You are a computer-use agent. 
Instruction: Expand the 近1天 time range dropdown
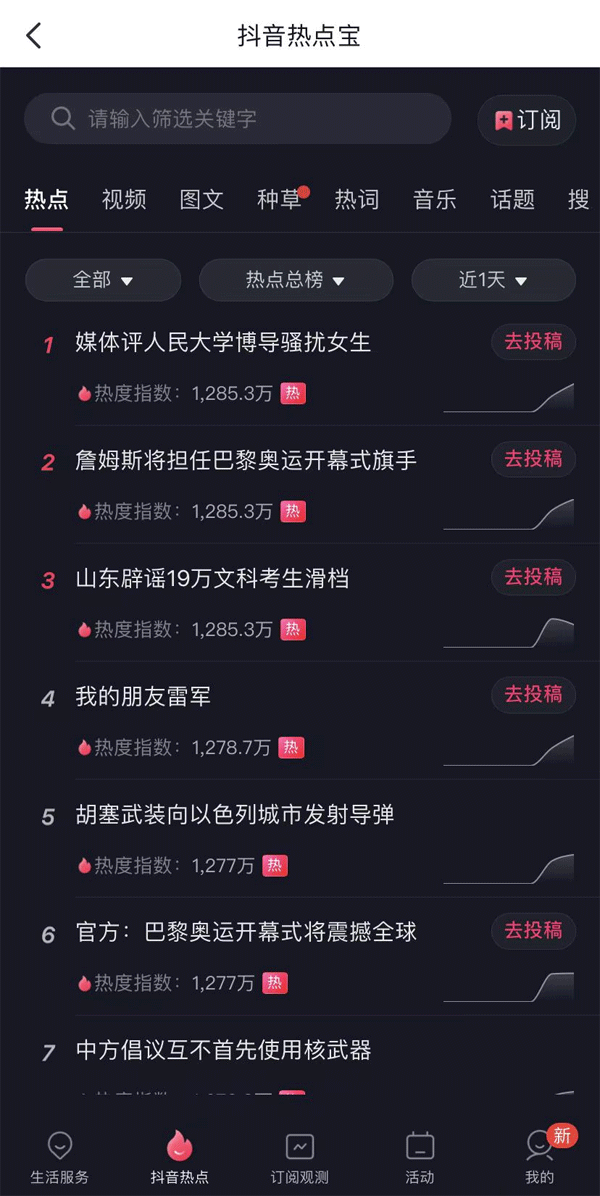tap(493, 280)
